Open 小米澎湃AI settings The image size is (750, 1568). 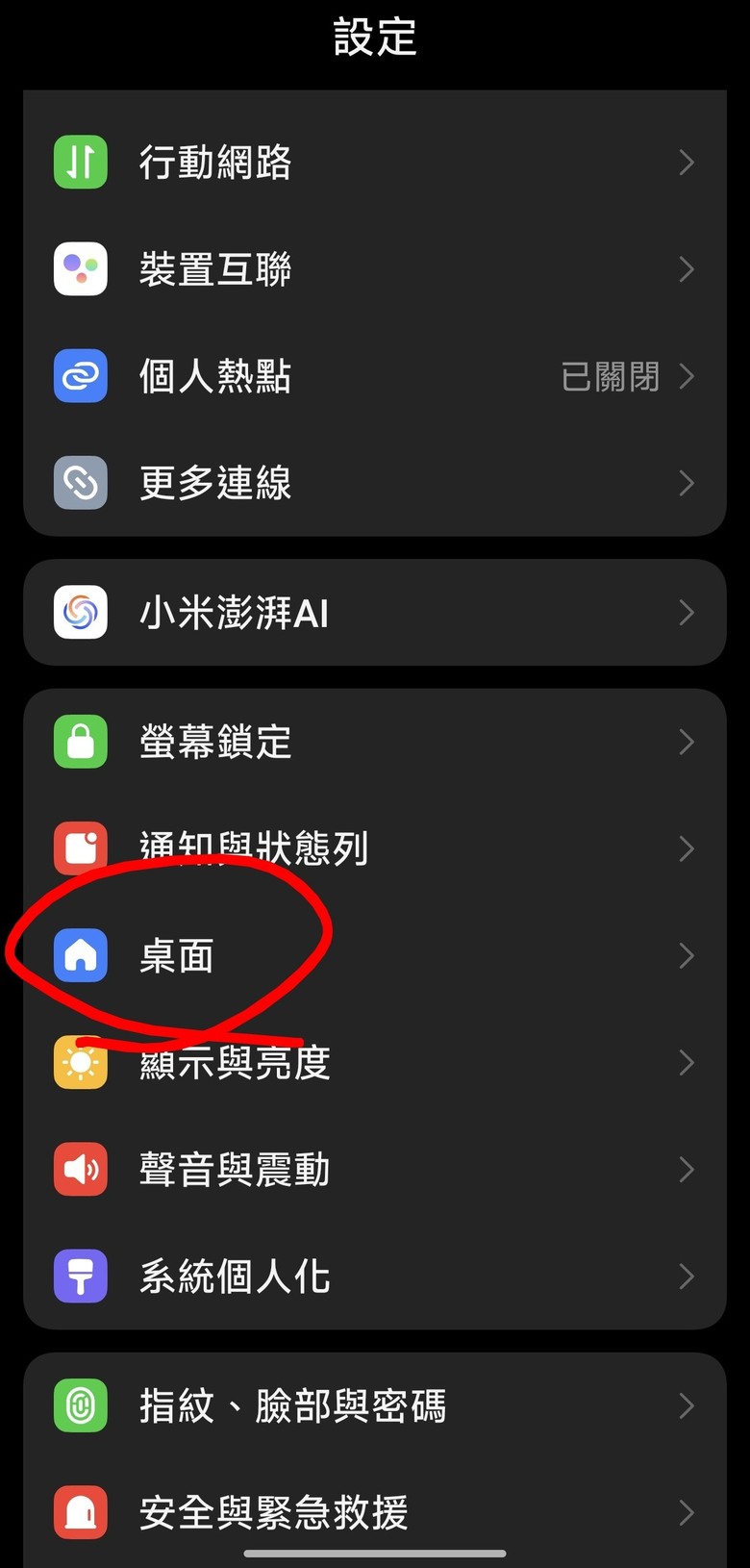(373, 613)
